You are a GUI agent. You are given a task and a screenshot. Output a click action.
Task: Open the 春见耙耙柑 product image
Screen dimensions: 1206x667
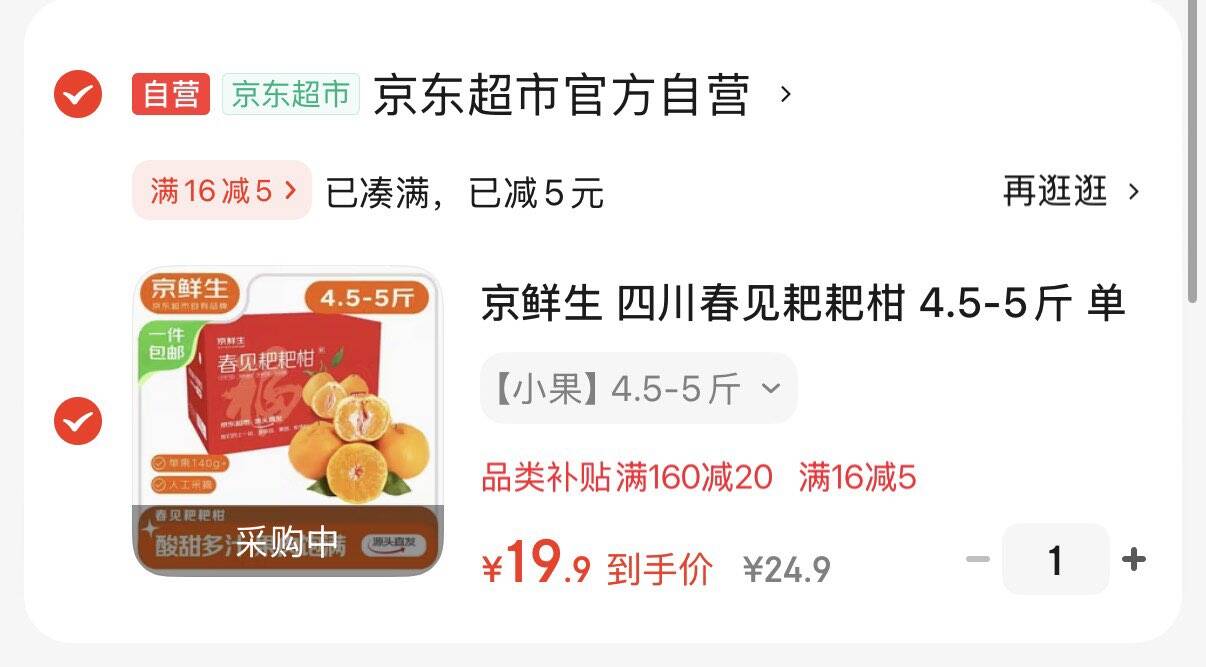click(x=288, y=421)
